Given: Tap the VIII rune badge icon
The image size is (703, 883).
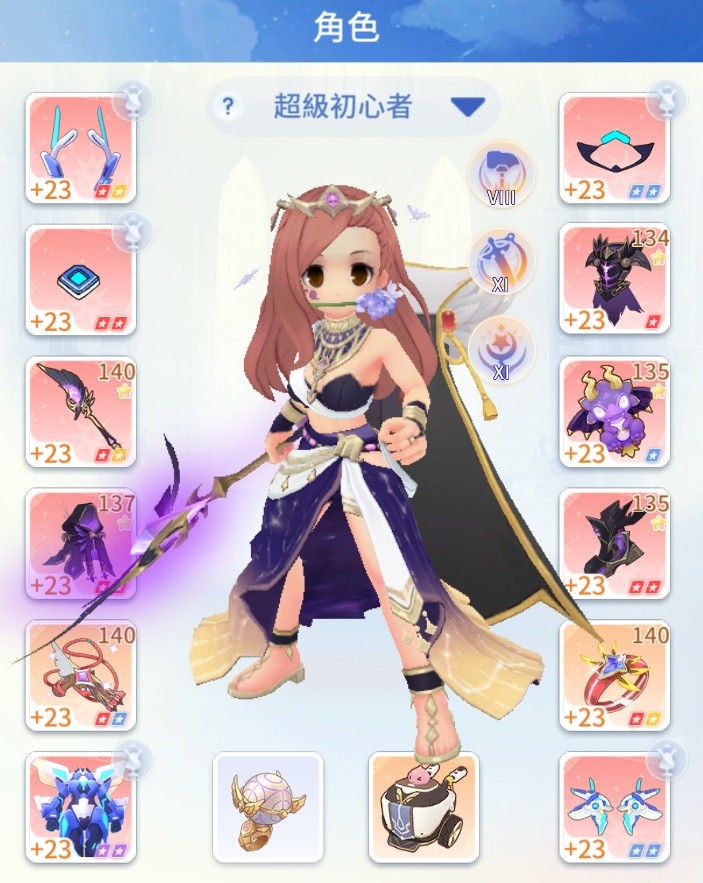Looking at the screenshot, I should click(x=501, y=173).
